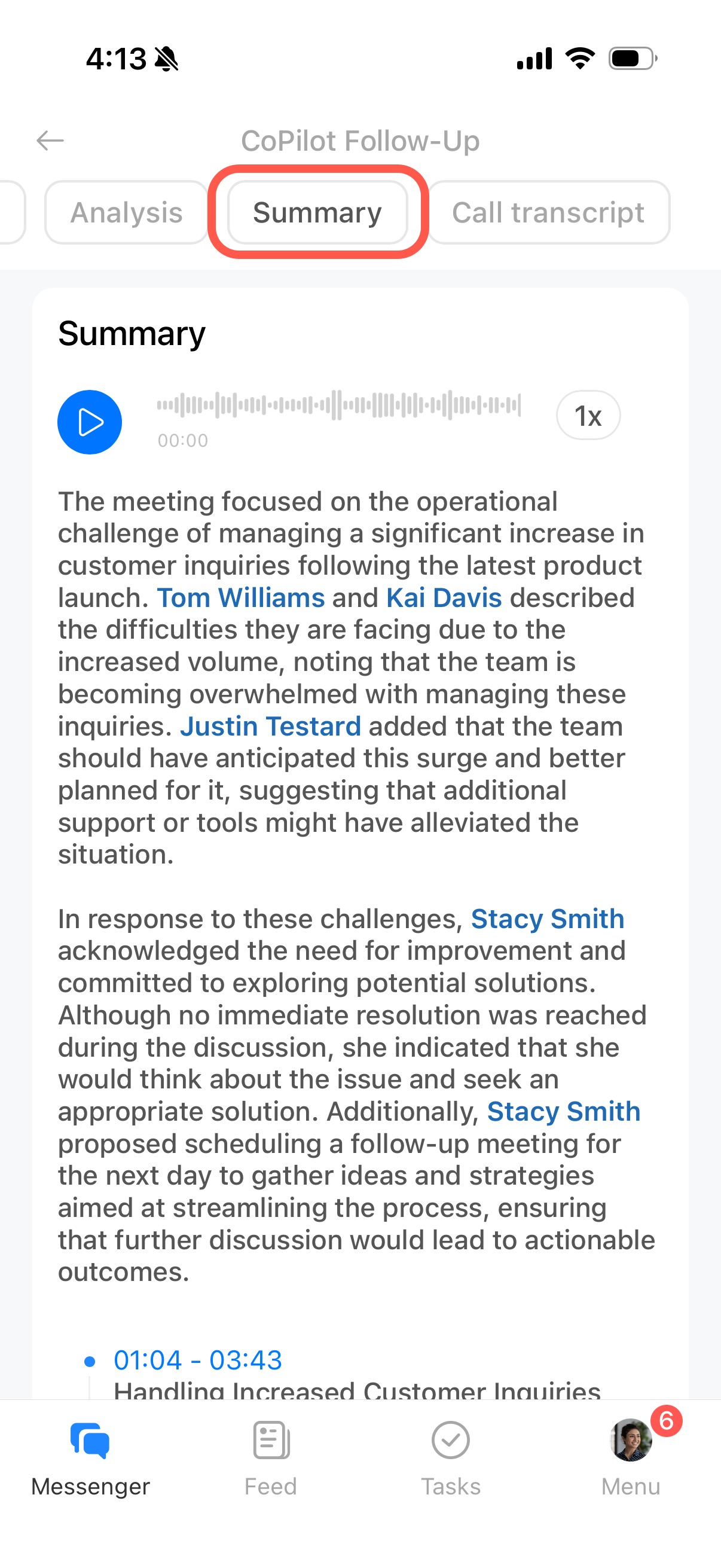The height and width of the screenshot is (1568, 721).
Task: Go to the Tasks tab
Action: (451, 1459)
